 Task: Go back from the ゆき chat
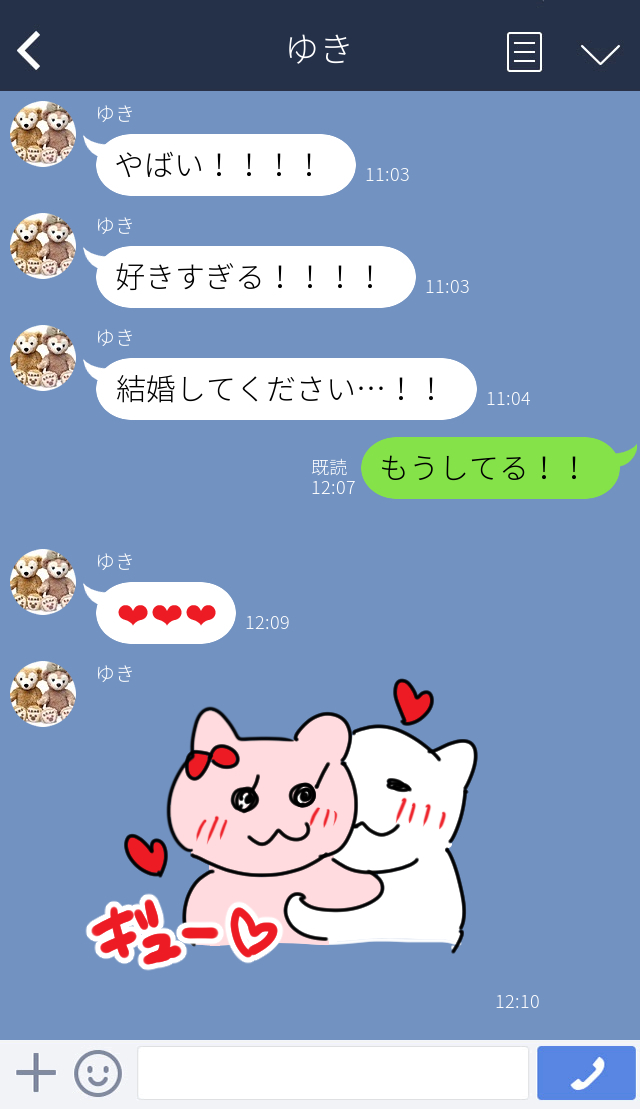(29, 51)
